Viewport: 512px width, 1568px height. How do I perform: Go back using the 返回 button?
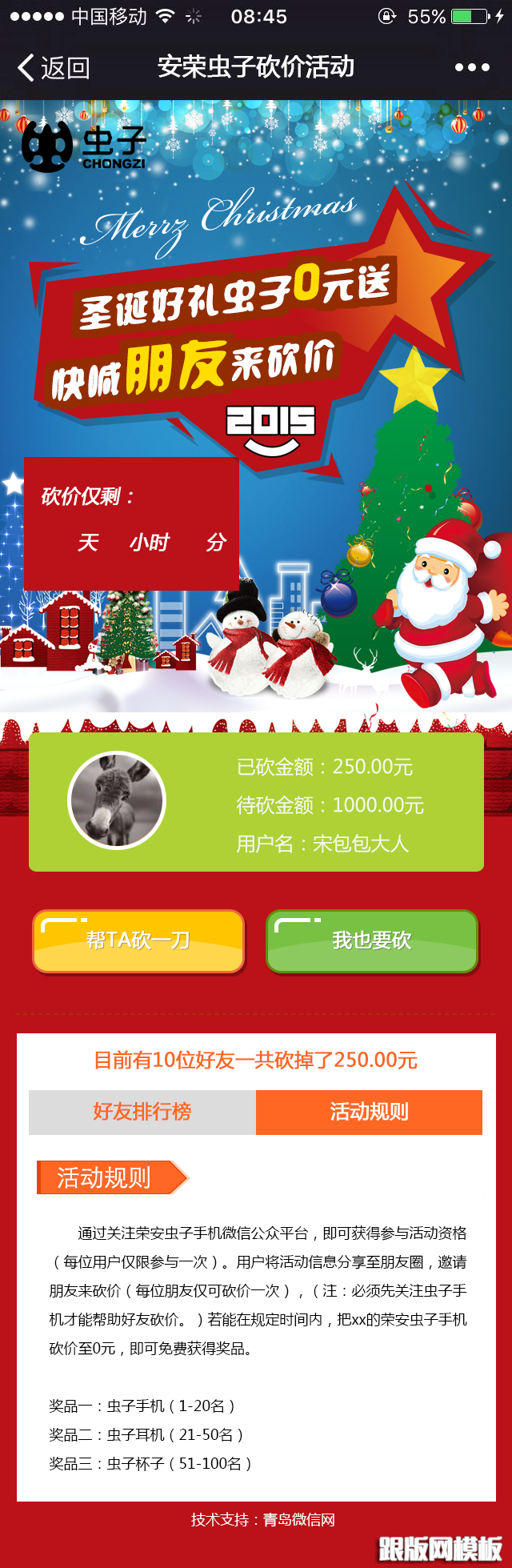click(53, 68)
